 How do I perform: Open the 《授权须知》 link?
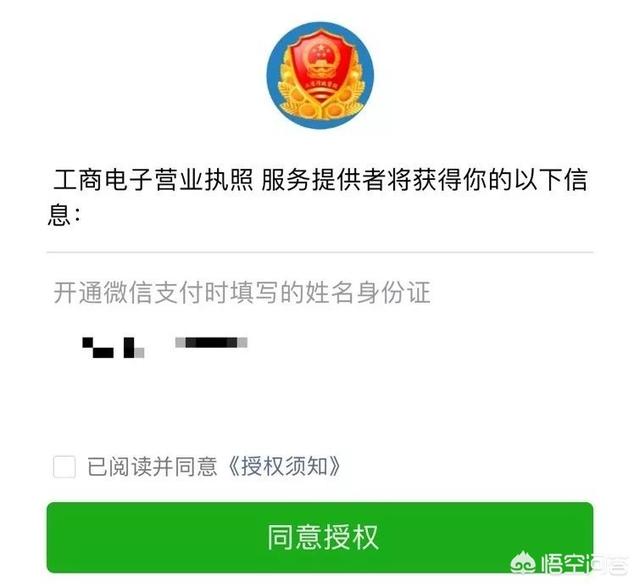click(x=286, y=466)
